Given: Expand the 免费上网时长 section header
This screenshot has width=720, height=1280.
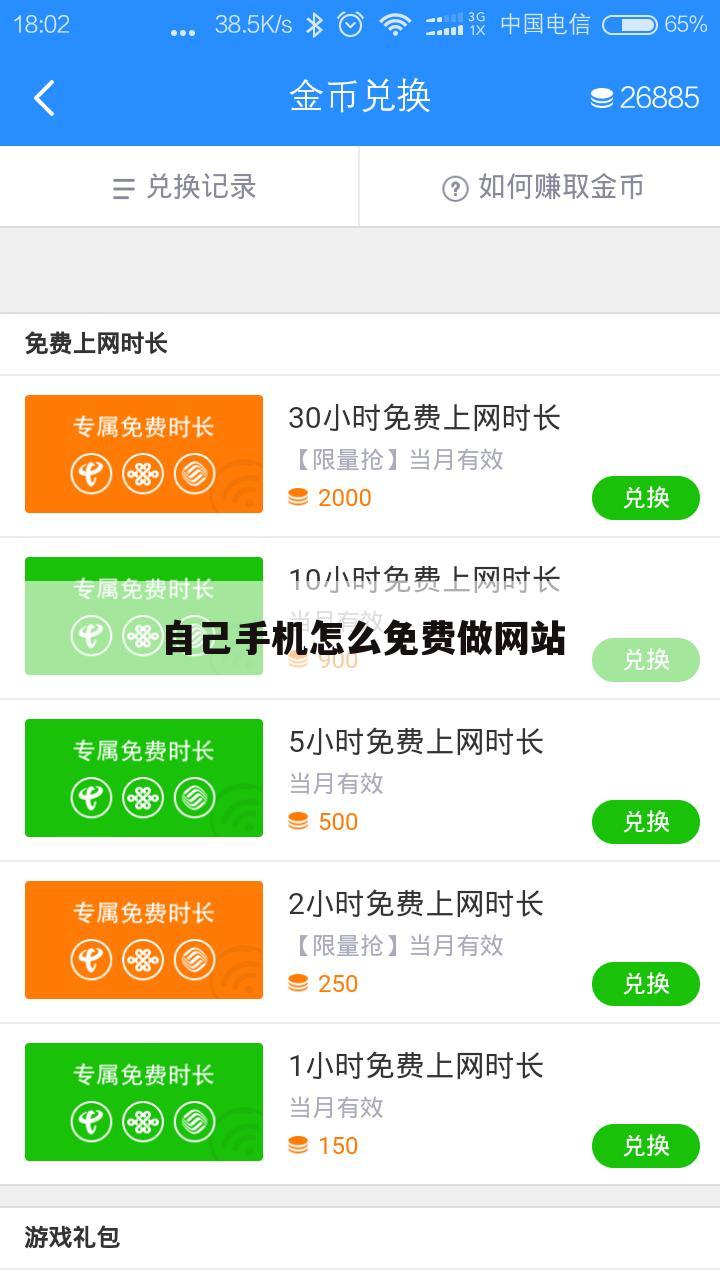Looking at the screenshot, I should [97, 343].
